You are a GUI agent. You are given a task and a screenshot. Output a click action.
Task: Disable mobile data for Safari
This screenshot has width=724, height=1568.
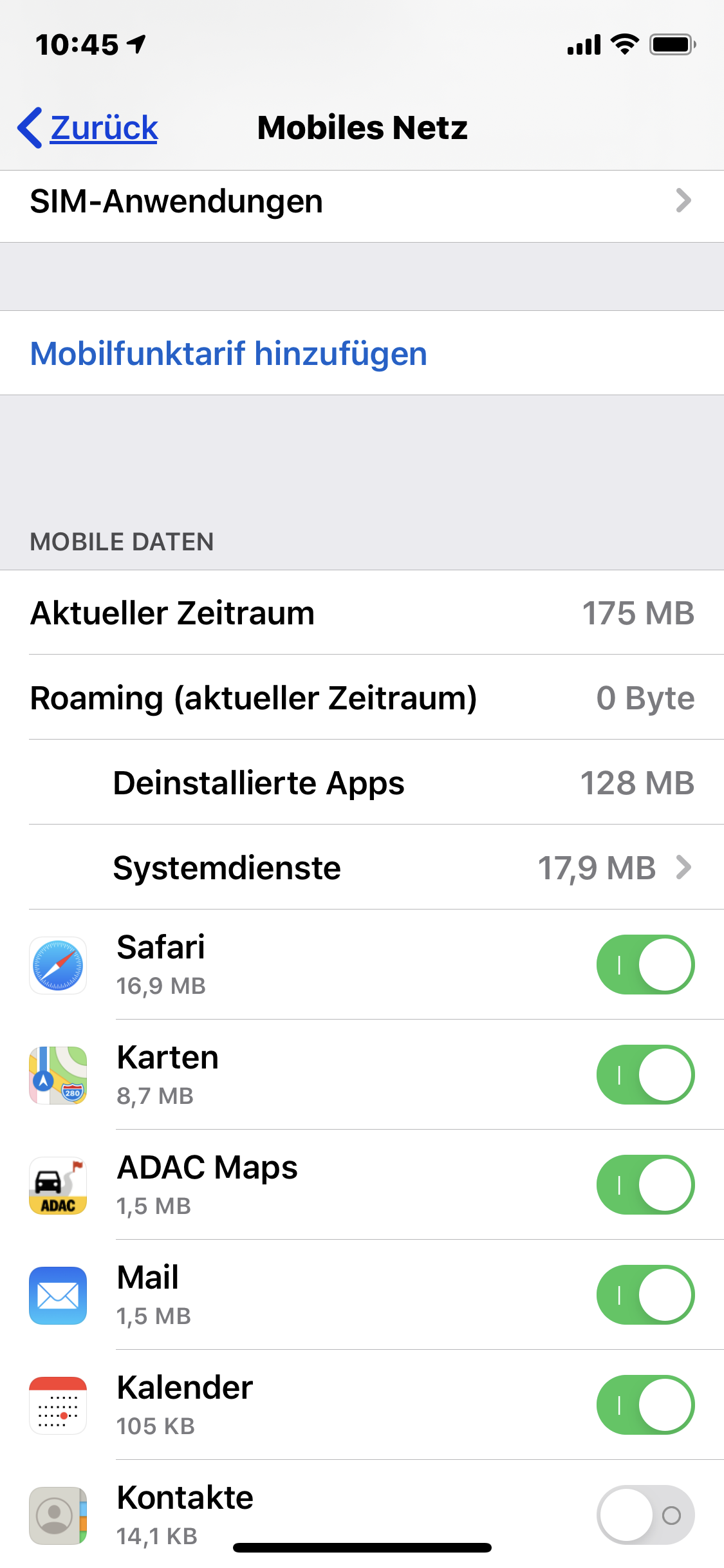click(x=645, y=965)
